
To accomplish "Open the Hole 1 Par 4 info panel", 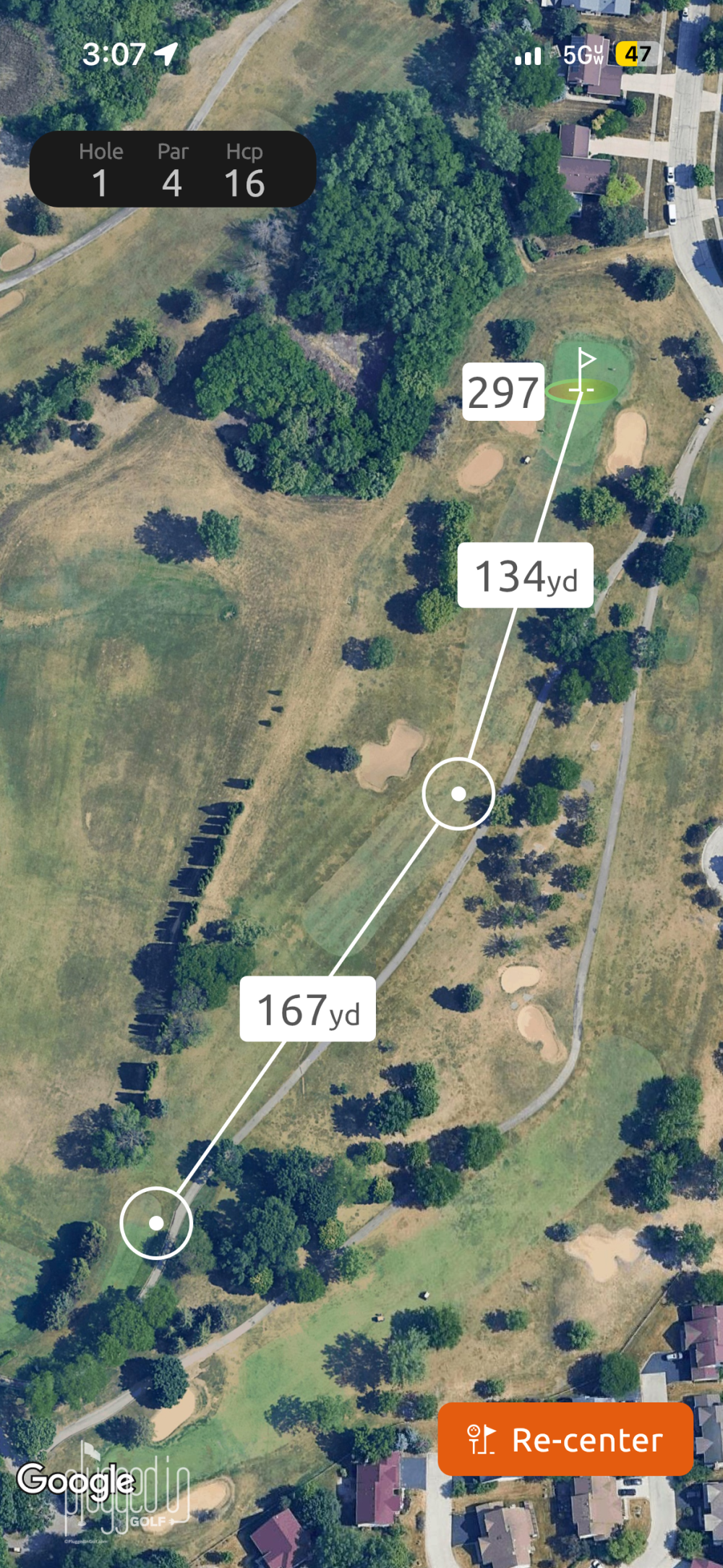I will pos(172,169).
